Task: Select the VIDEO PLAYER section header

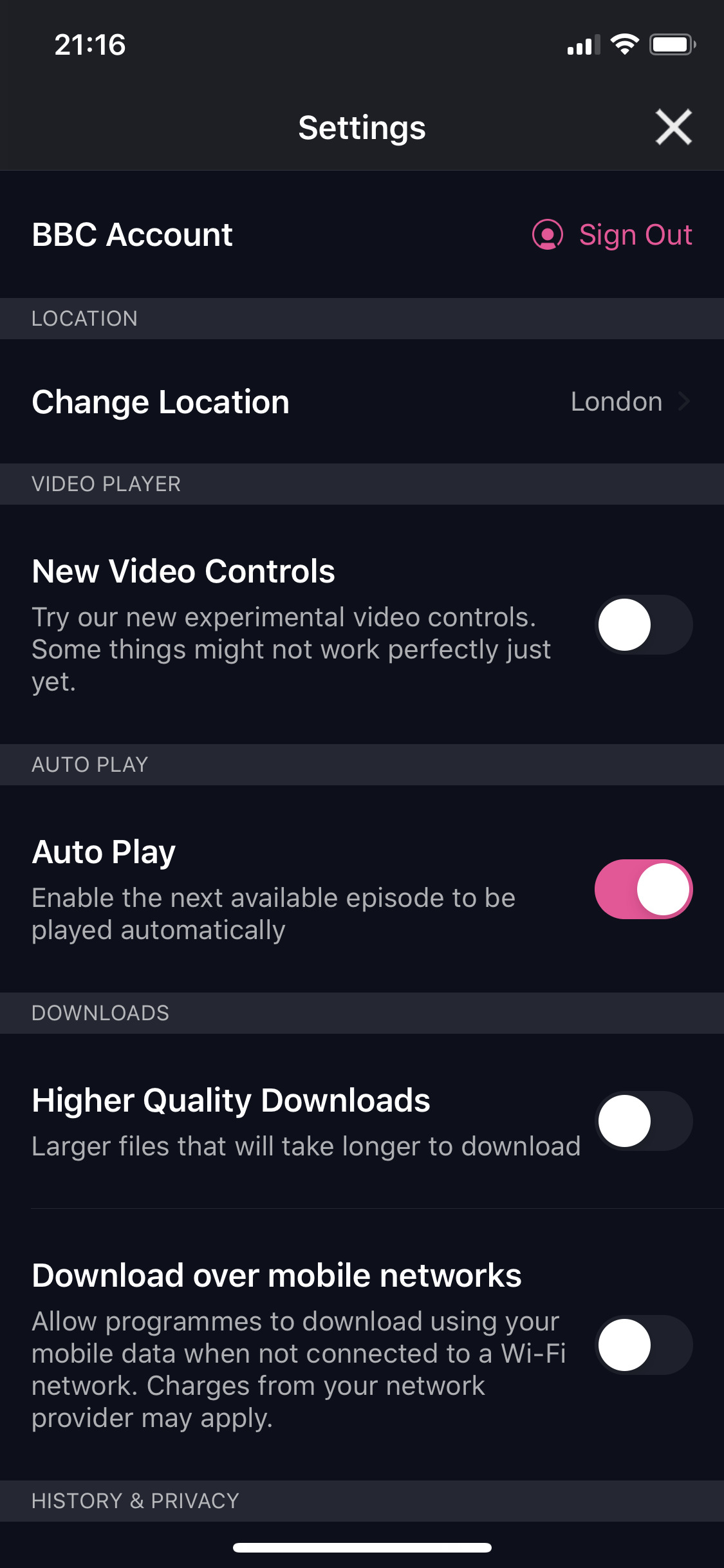Action: click(x=107, y=484)
